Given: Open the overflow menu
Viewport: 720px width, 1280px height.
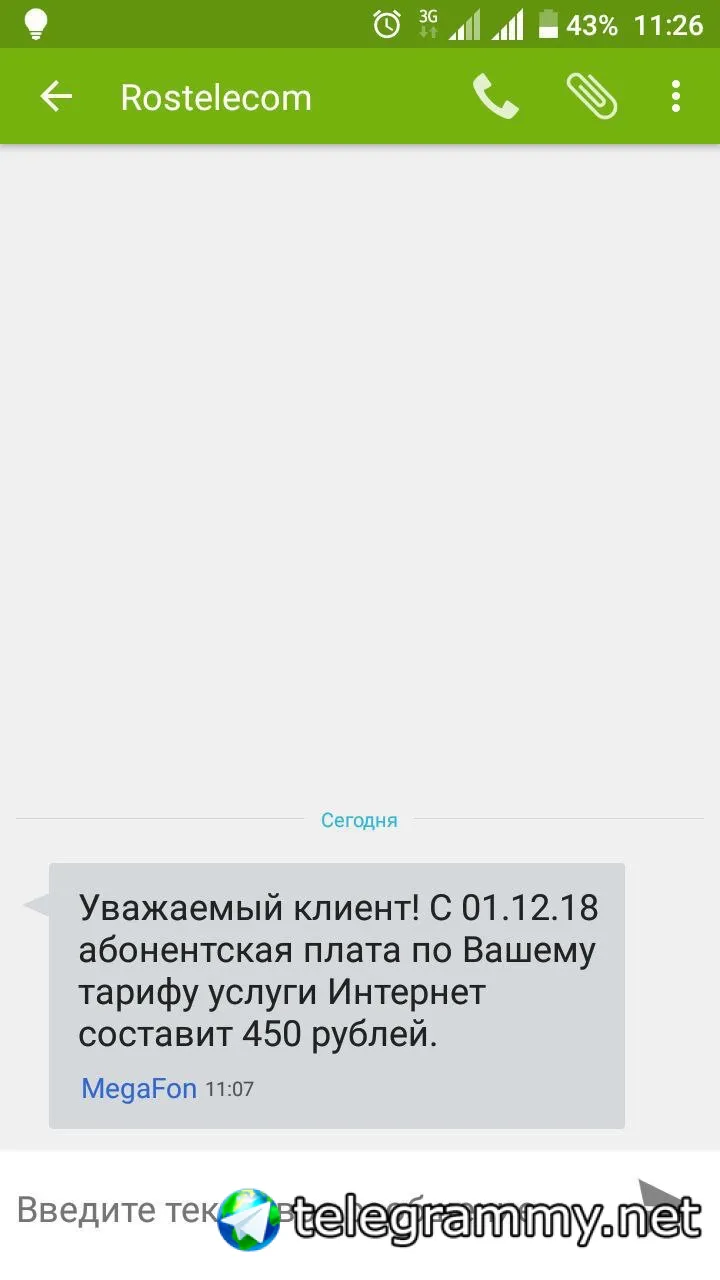Looking at the screenshot, I should point(676,97).
